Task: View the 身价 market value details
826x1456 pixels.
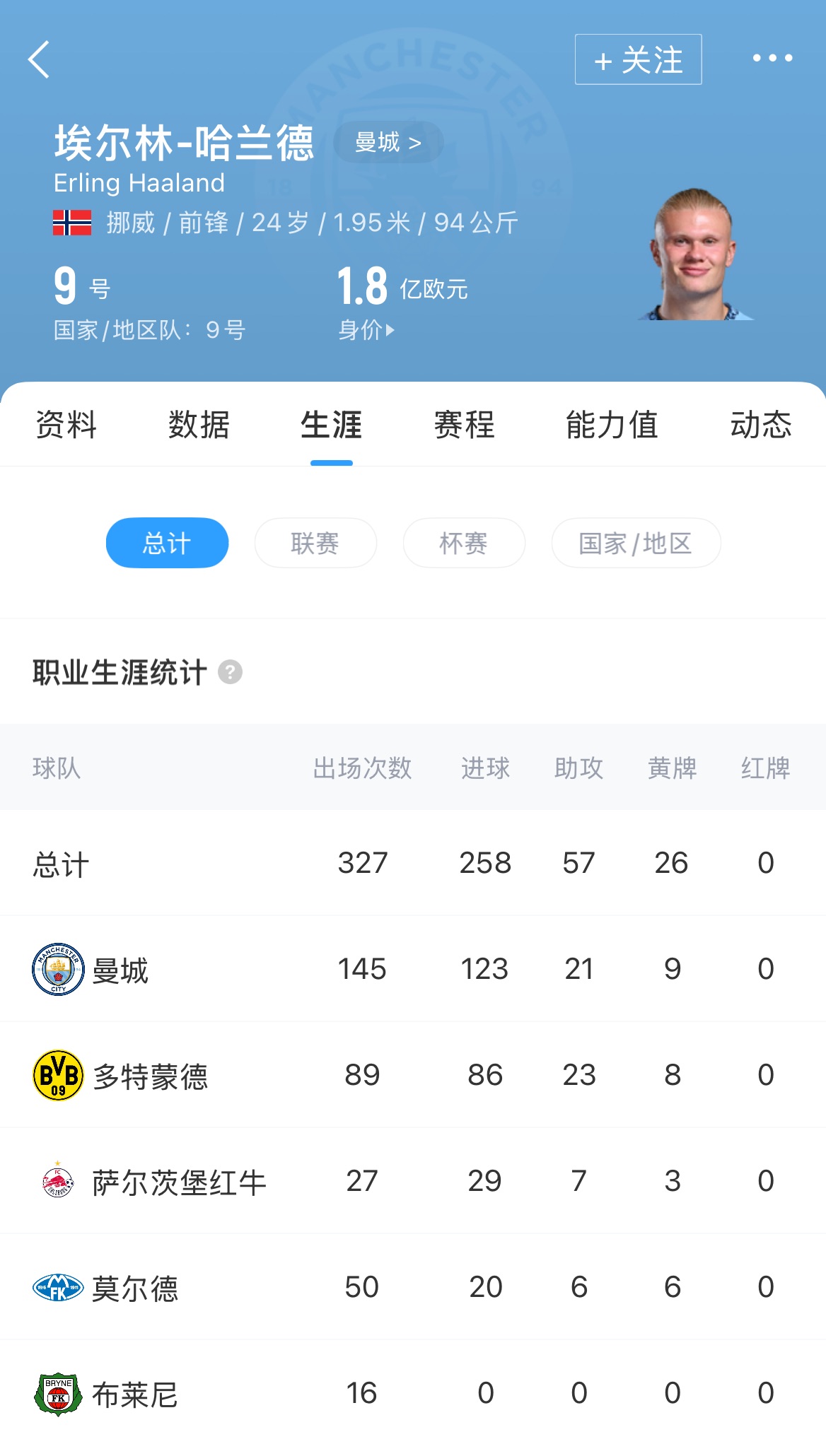Action: pyautogui.click(x=366, y=329)
